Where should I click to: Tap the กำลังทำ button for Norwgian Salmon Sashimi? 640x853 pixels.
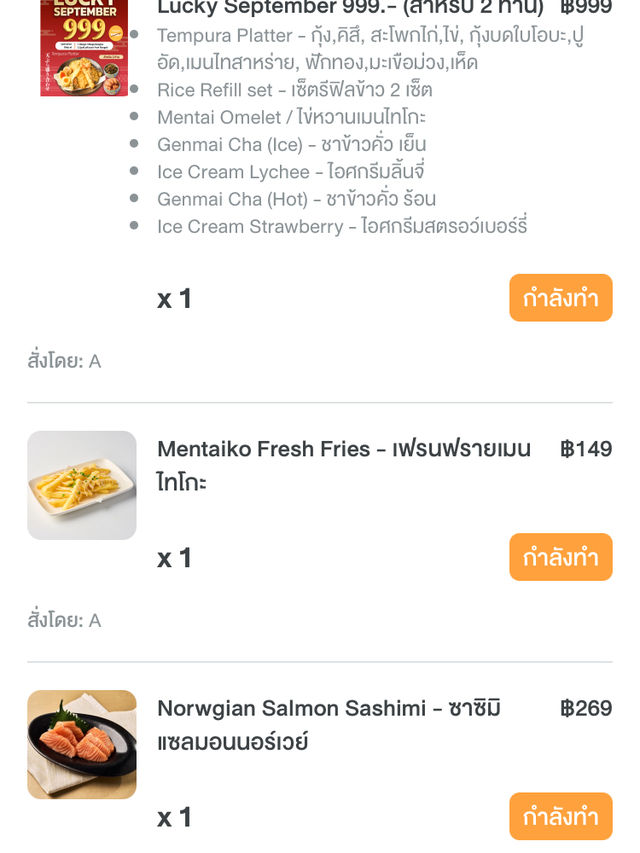pyautogui.click(x=560, y=816)
